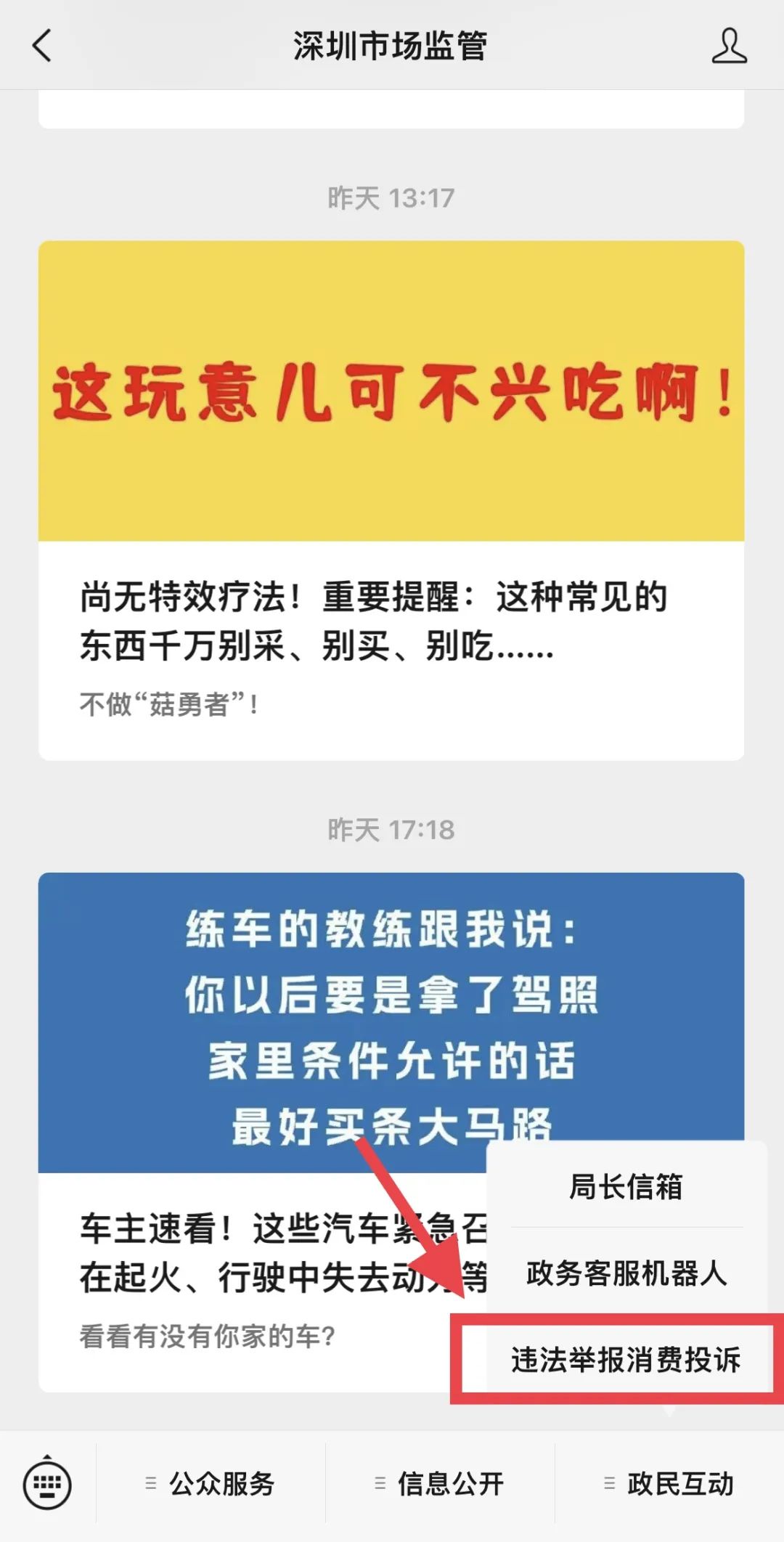Go back from 深圳市场监管 chat
Viewport: 784px width, 1542px height.
(x=42, y=46)
